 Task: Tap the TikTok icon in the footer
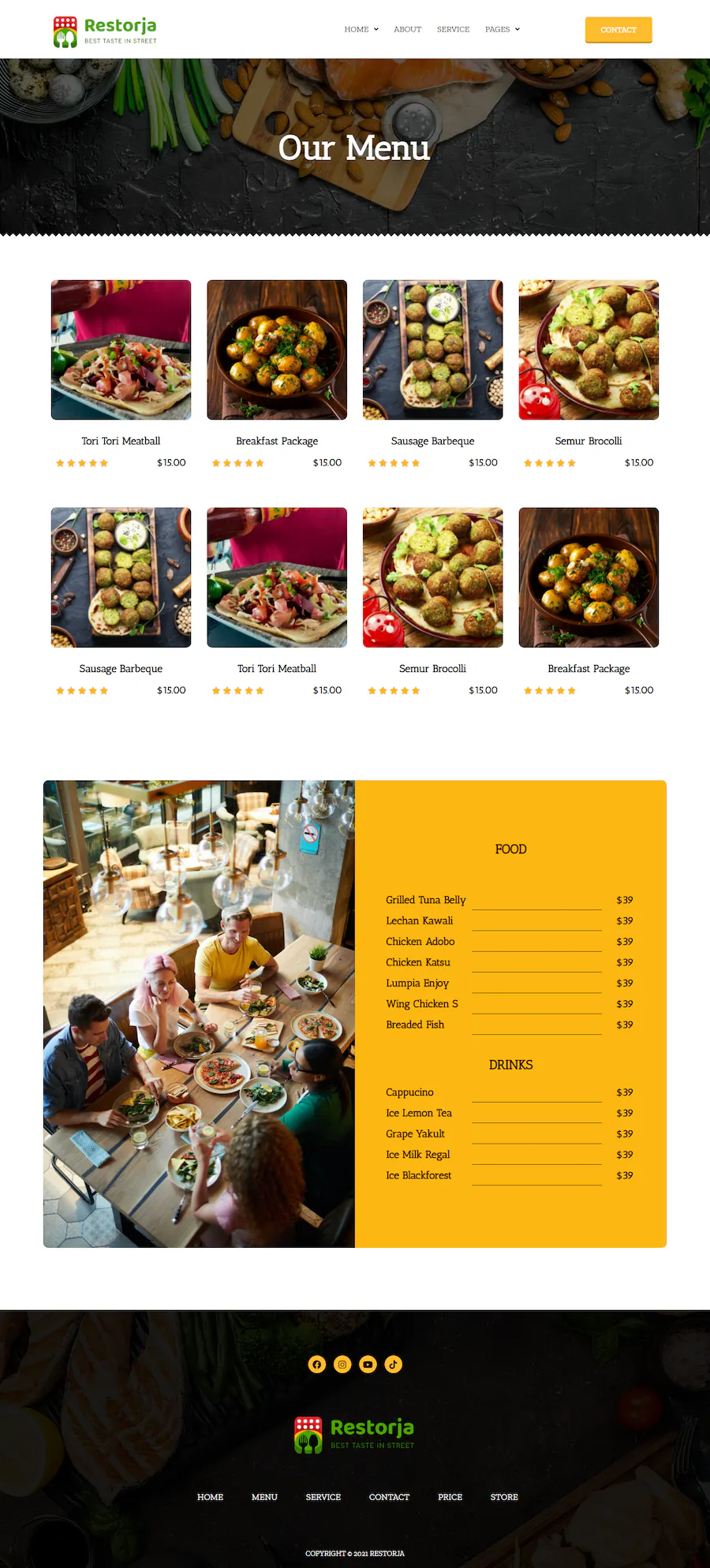[393, 1365]
